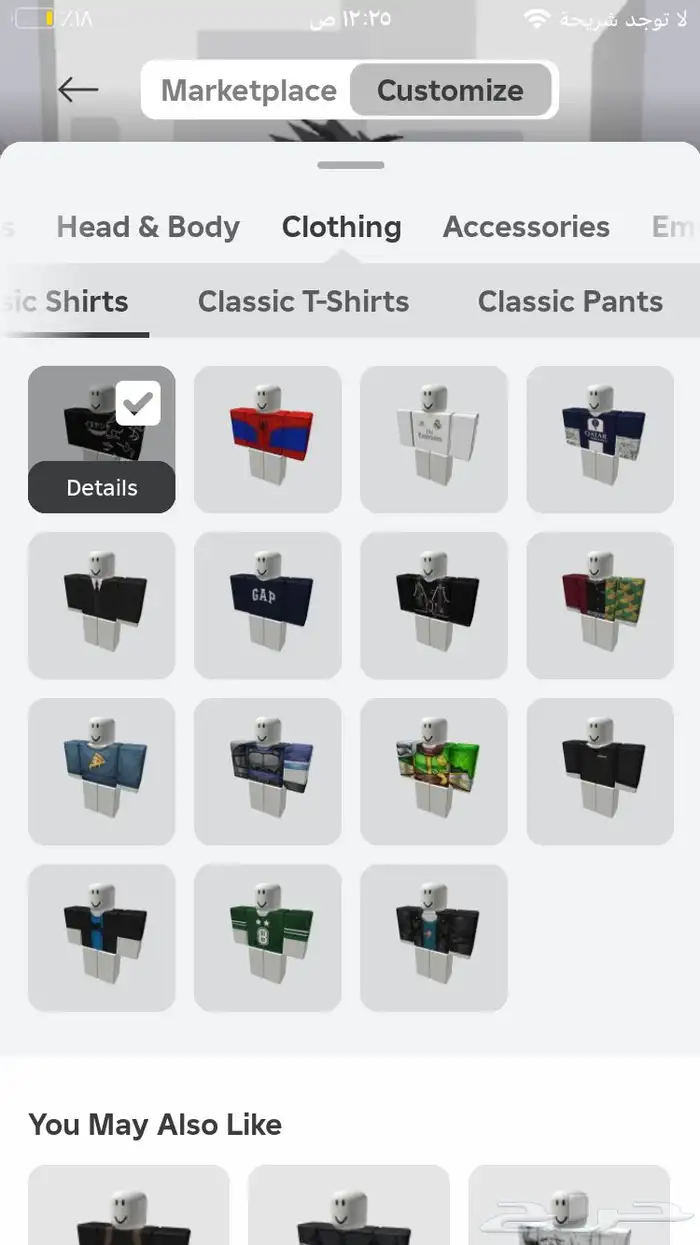The image size is (700, 1245).
Task: Go back using the arrow icon
Action: [78, 90]
